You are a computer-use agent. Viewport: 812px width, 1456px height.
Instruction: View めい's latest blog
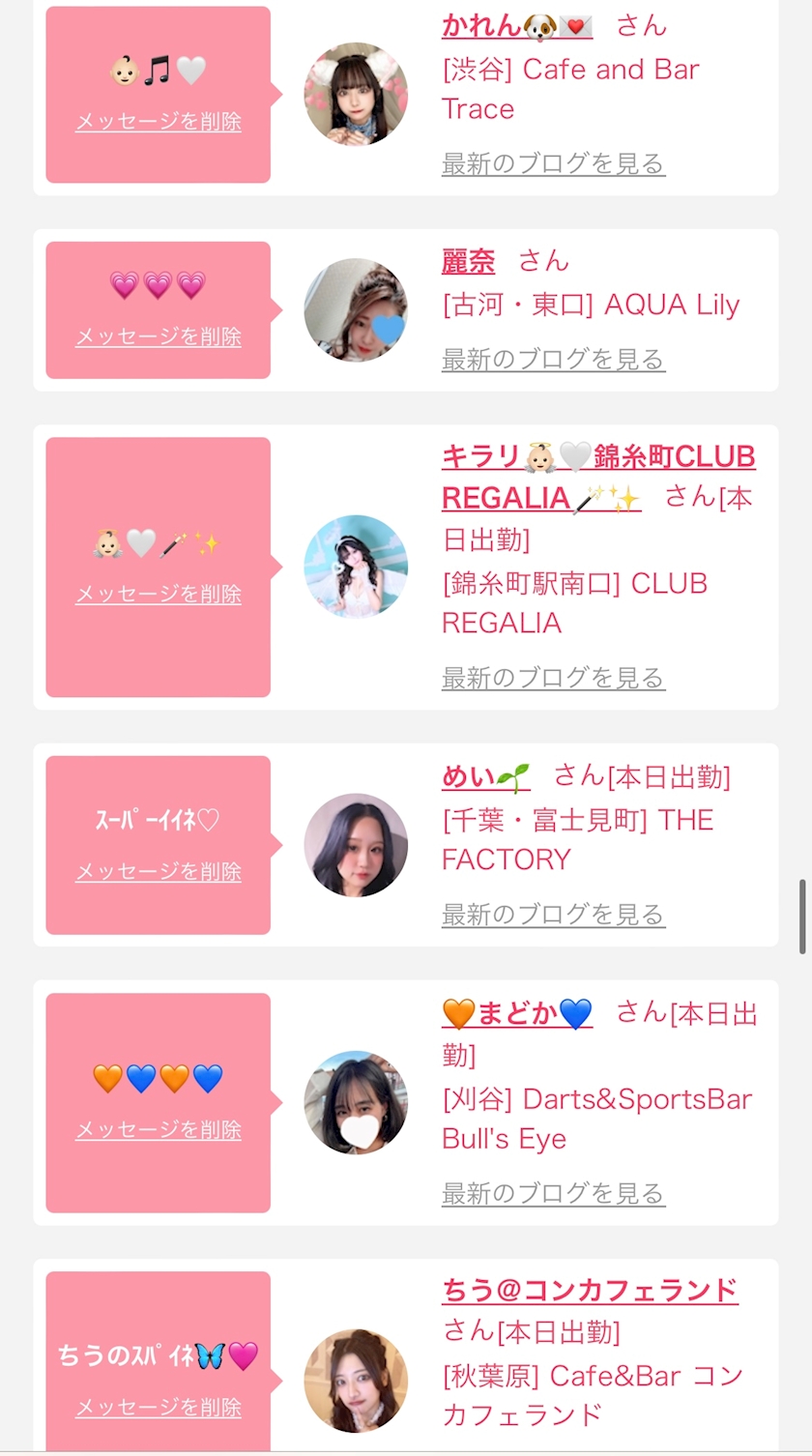pyautogui.click(x=553, y=914)
